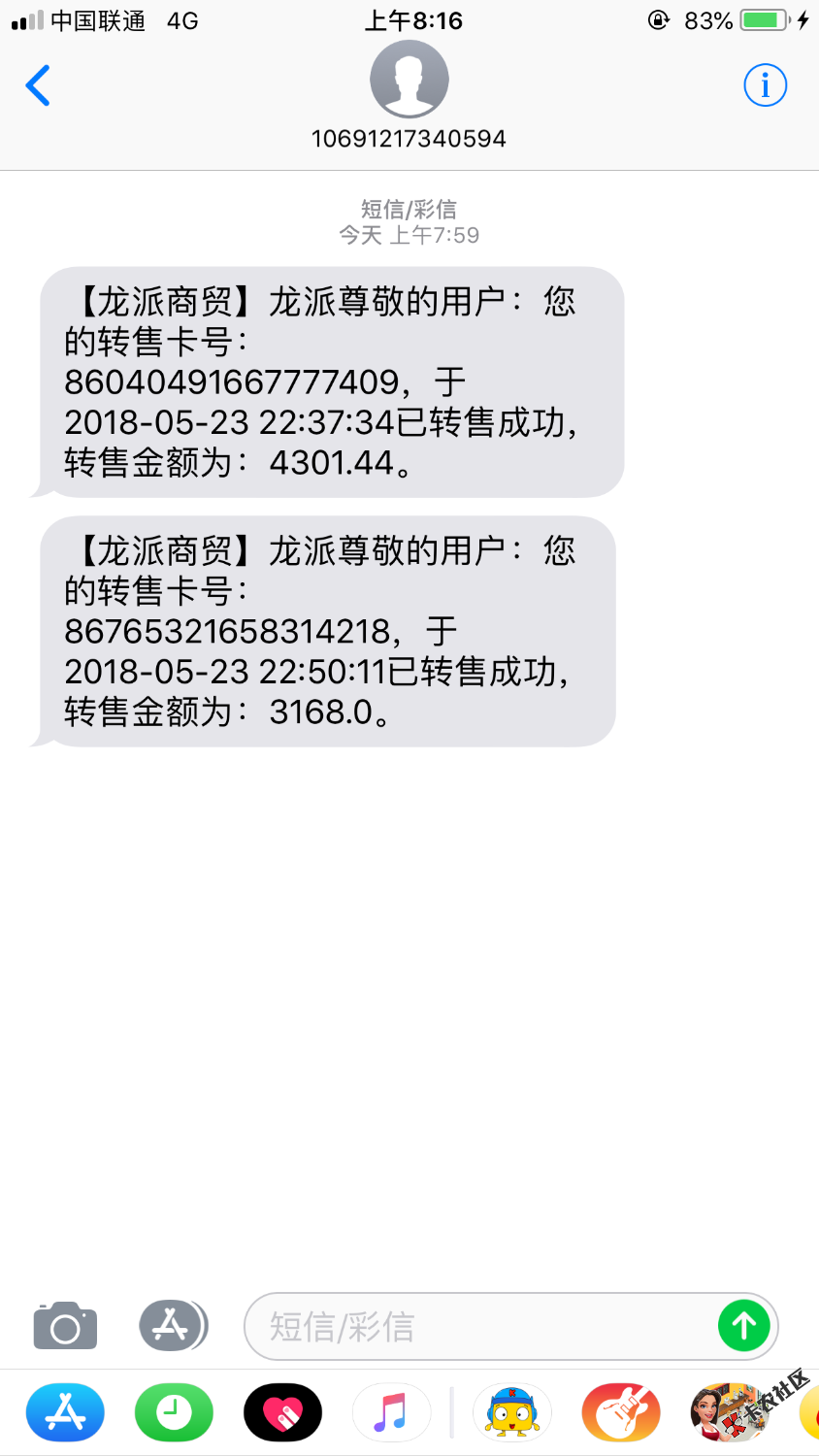Viewport: 819px width, 1456px height.
Task: Open the woman character game app
Action: (x=730, y=1412)
